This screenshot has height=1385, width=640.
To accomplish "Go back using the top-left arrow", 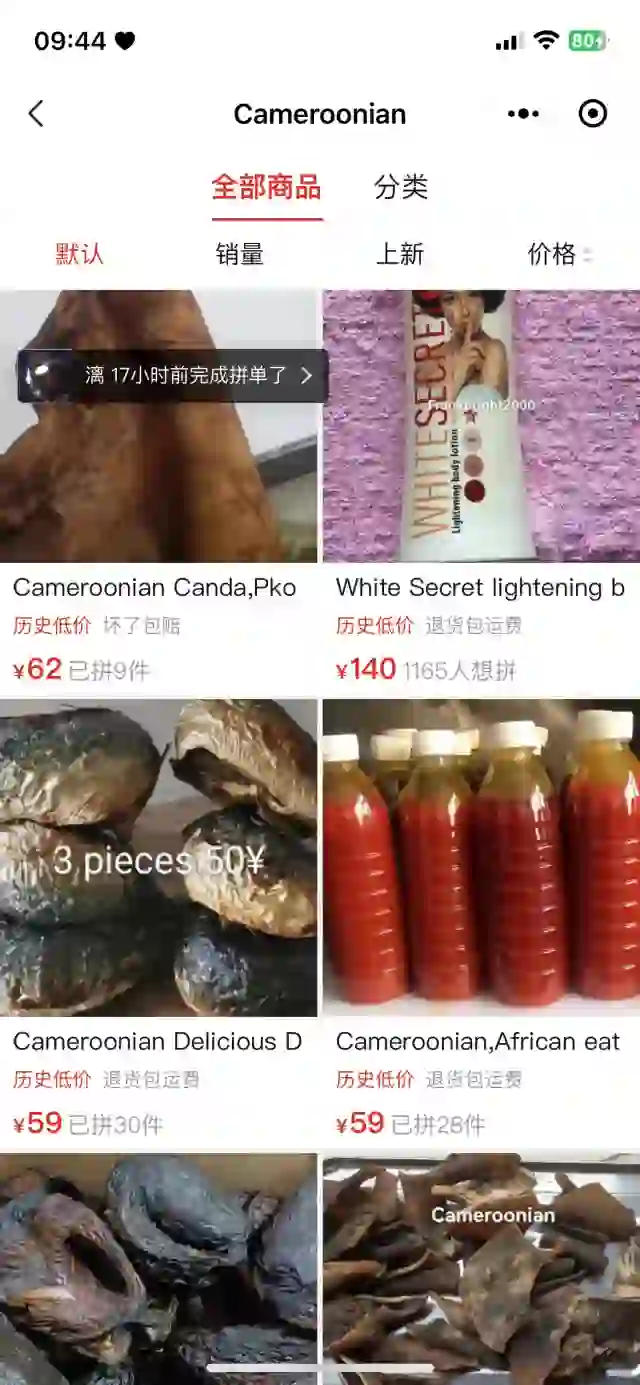I will [36, 114].
